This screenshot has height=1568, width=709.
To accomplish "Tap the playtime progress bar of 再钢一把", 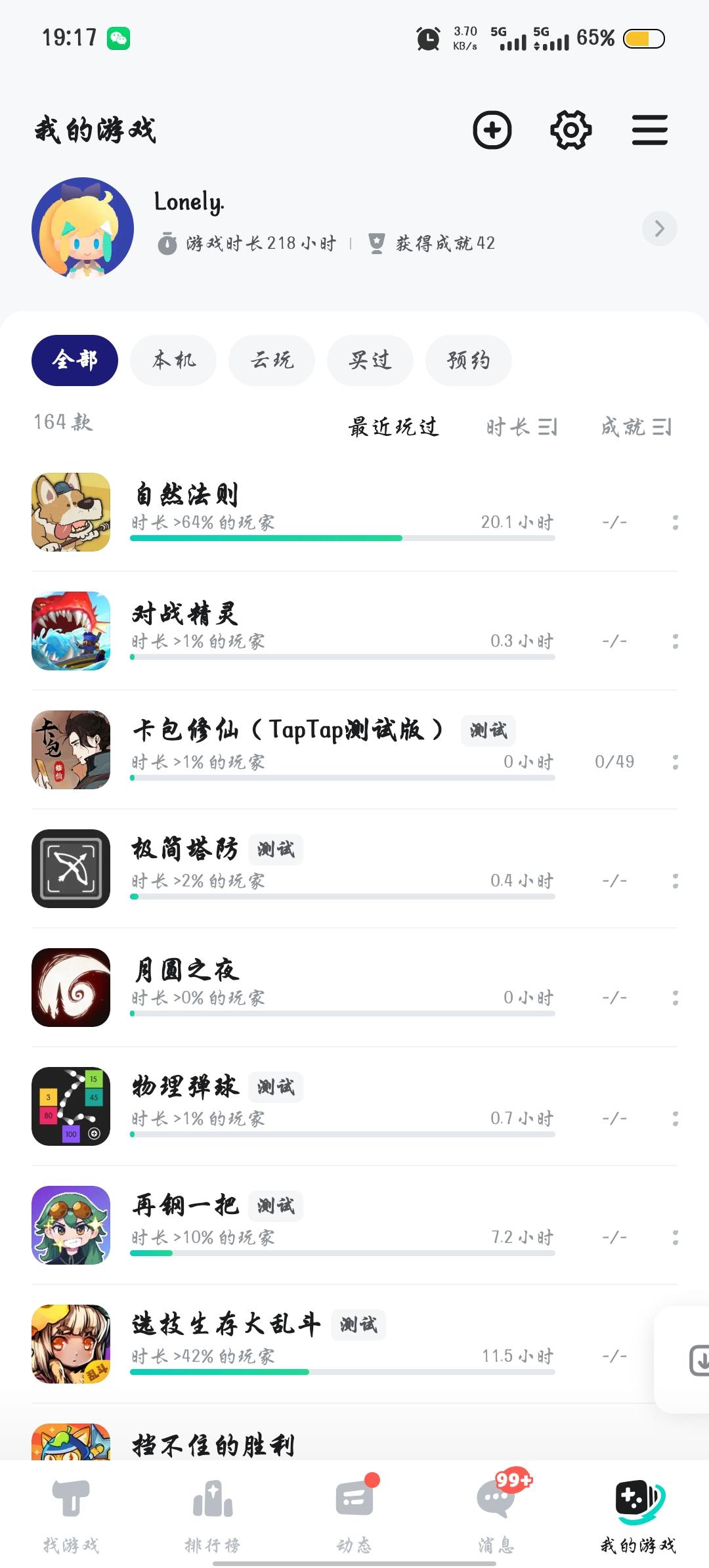I will click(x=343, y=1252).
